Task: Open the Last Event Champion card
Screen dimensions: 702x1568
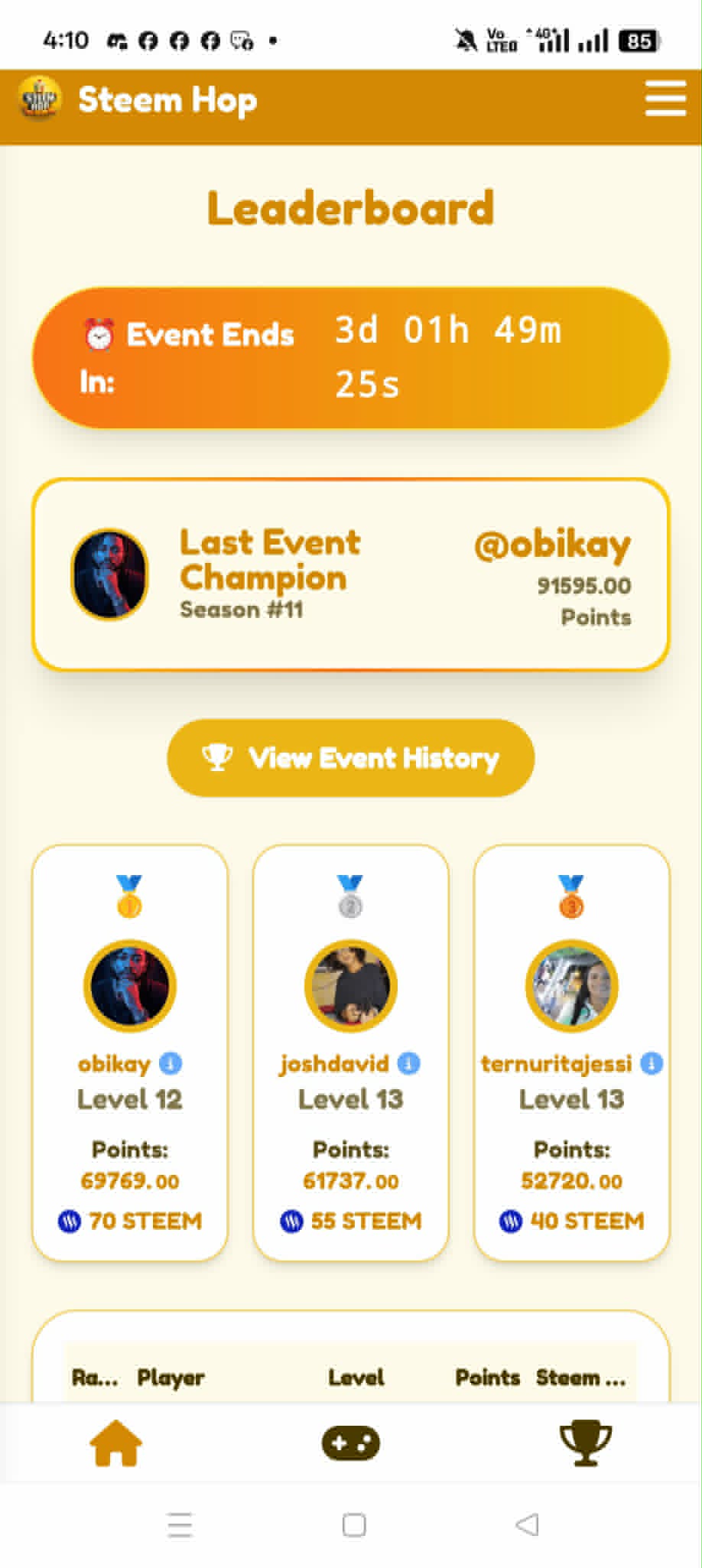Action: 350,574
